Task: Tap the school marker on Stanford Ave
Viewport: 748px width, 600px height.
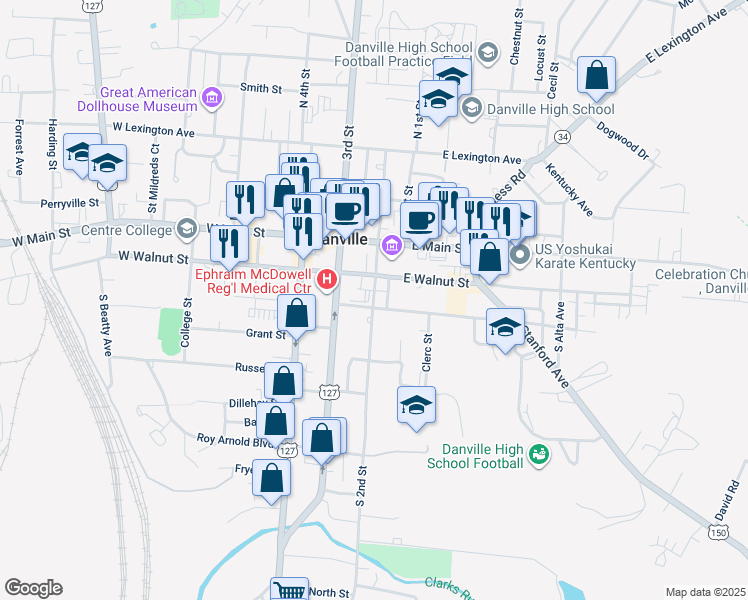Action: click(506, 326)
